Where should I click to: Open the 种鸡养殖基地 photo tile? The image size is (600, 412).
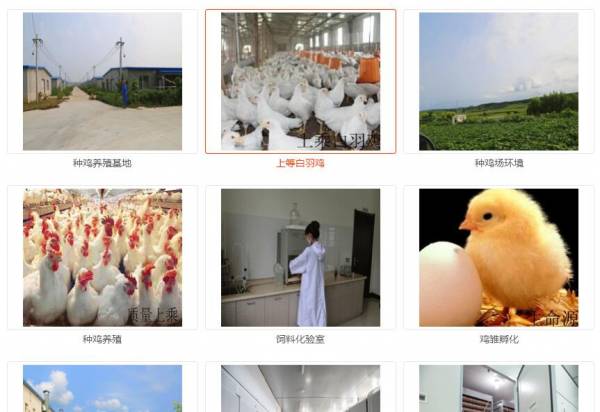coord(102,82)
